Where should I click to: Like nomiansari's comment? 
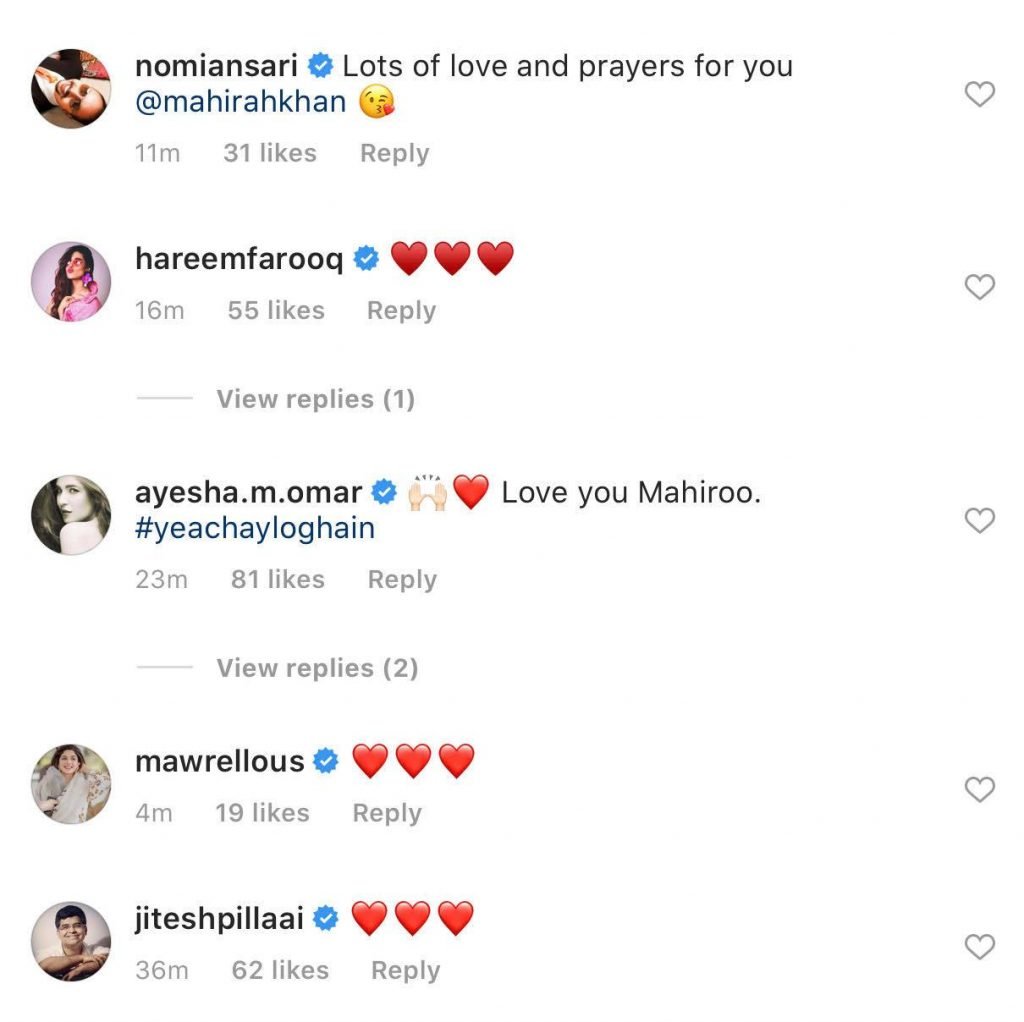tap(979, 94)
